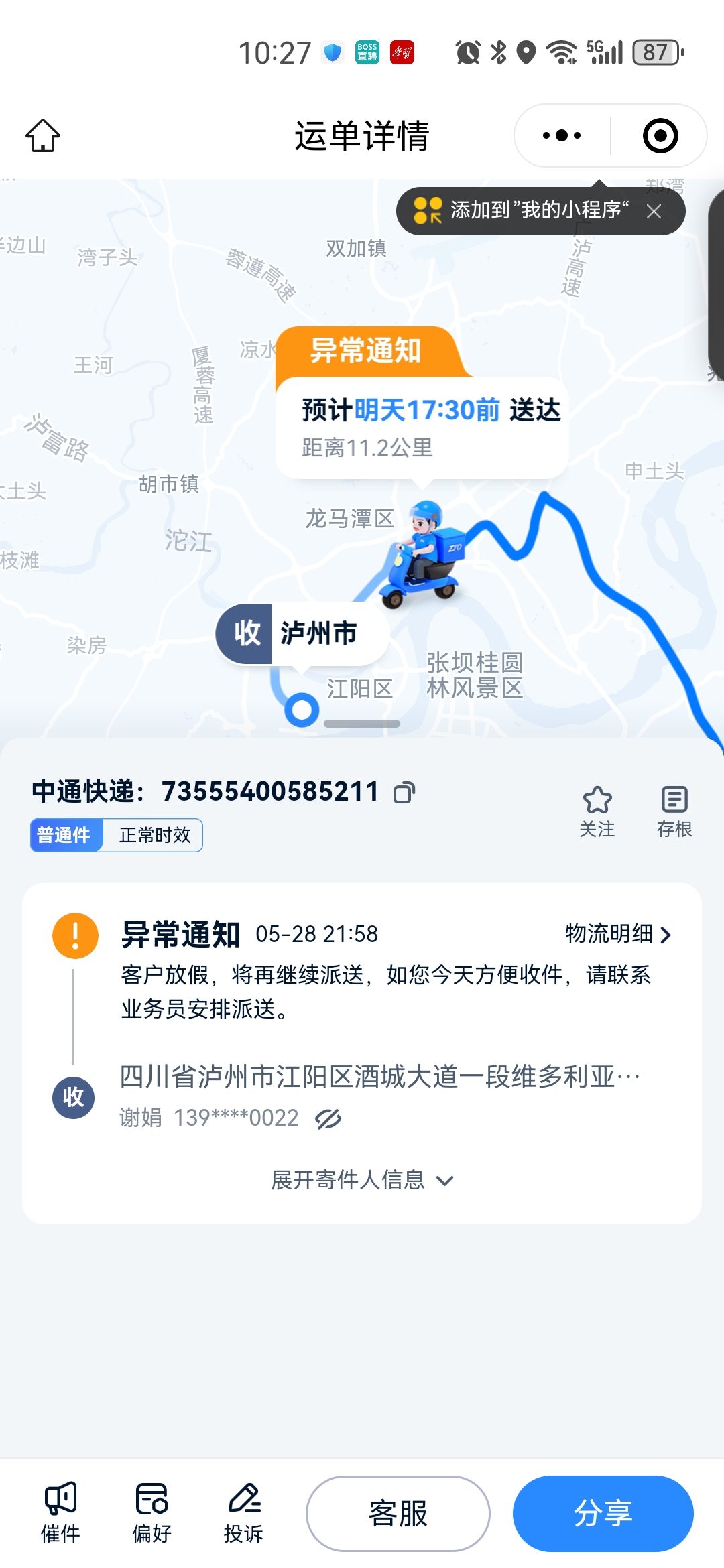Open the three-dot more menu

click(x=562, y=135)
